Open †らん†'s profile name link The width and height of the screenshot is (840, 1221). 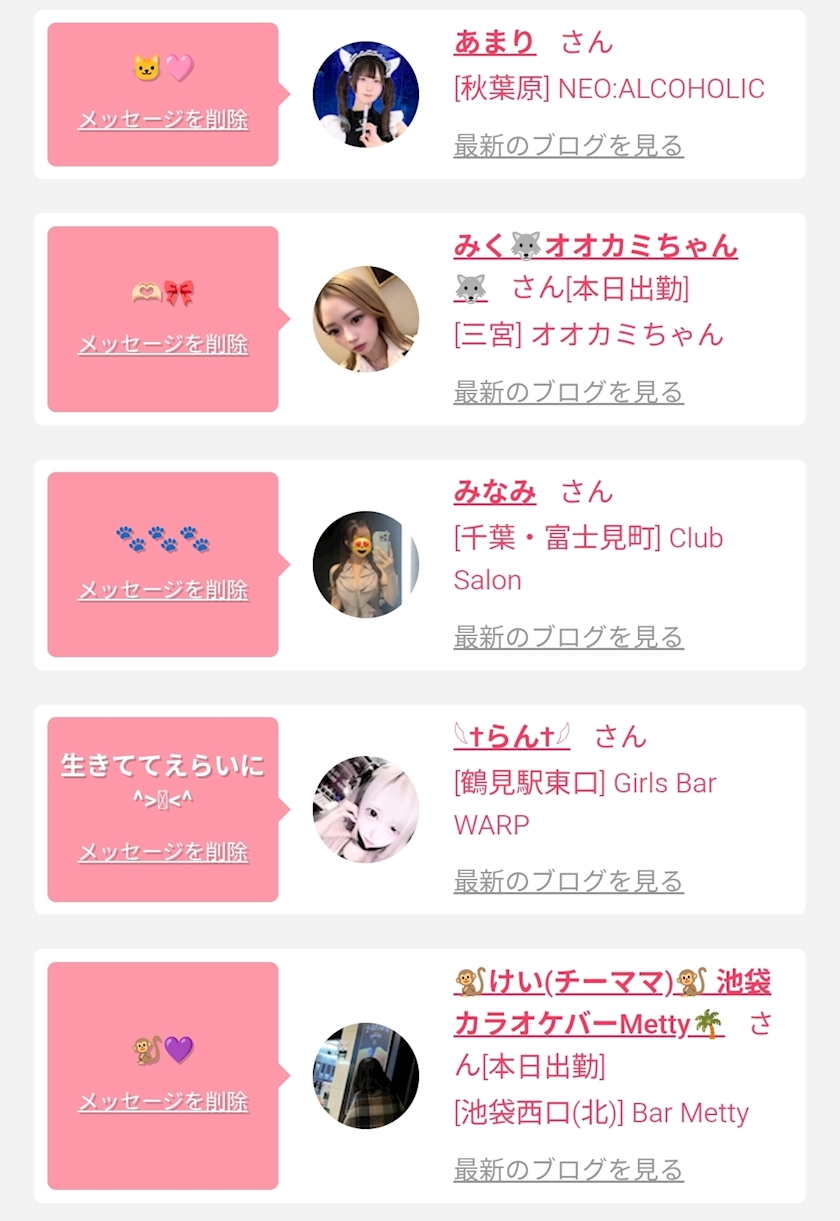(511, 737)
